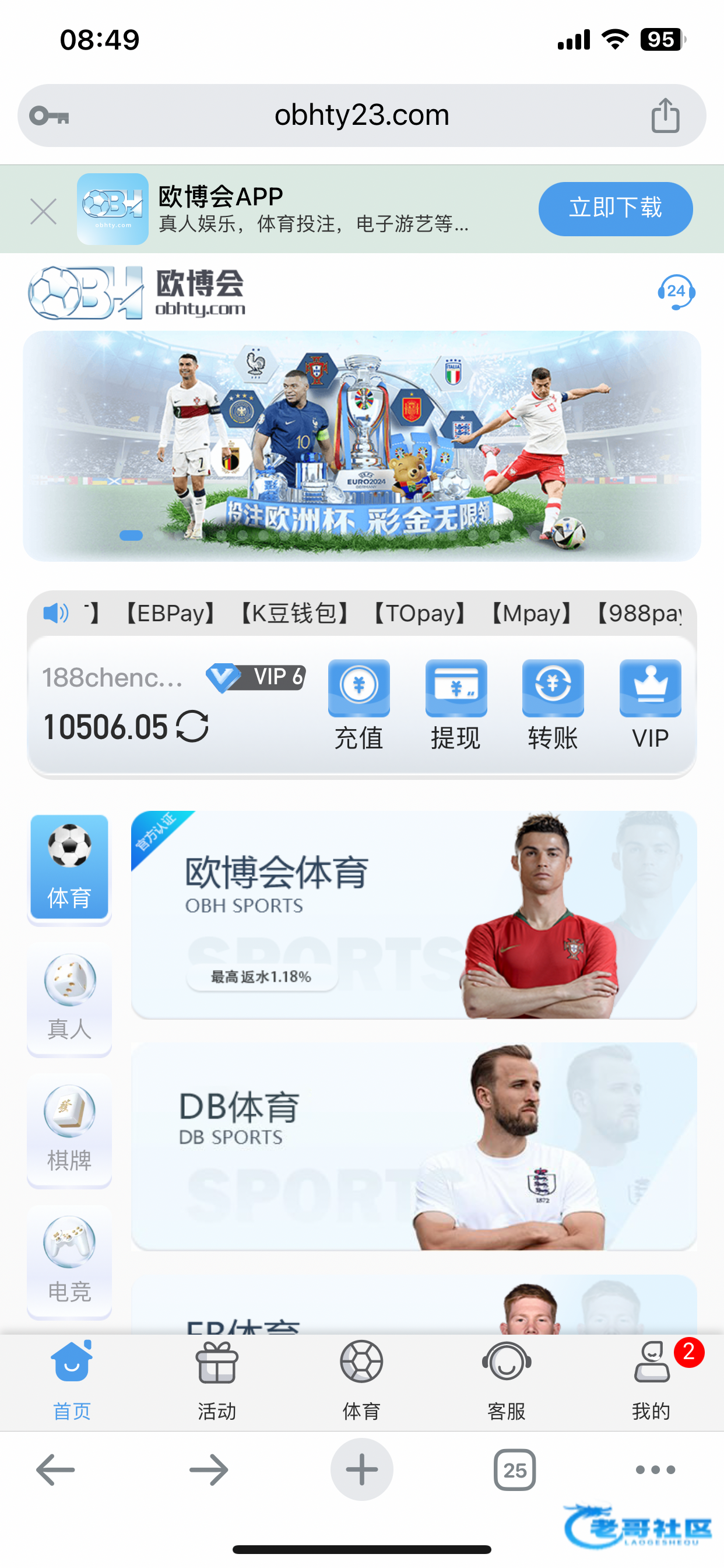724x1568 pixels.
Task: Open 充值 to deposit funds
Action: coord(359,703)
